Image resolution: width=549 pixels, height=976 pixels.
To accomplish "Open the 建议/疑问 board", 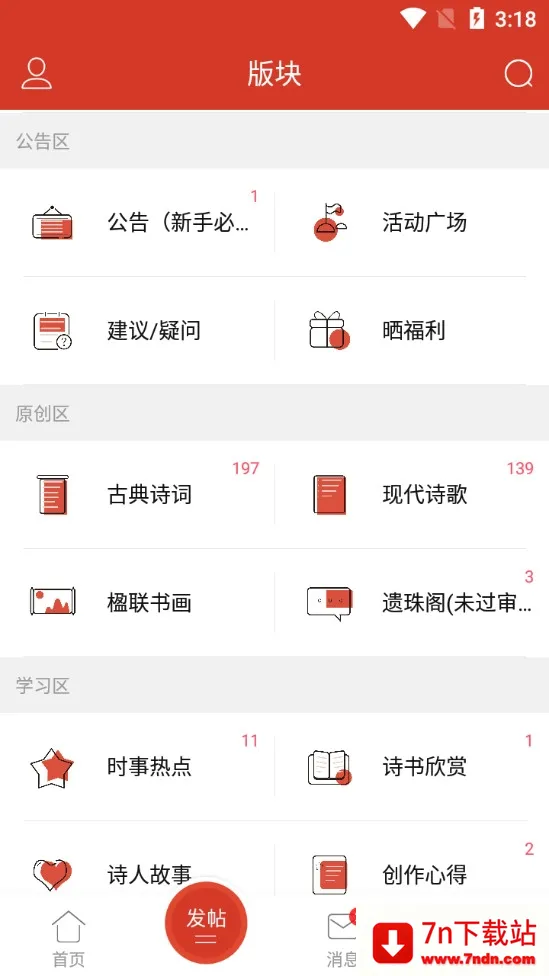I will (137, 331).
